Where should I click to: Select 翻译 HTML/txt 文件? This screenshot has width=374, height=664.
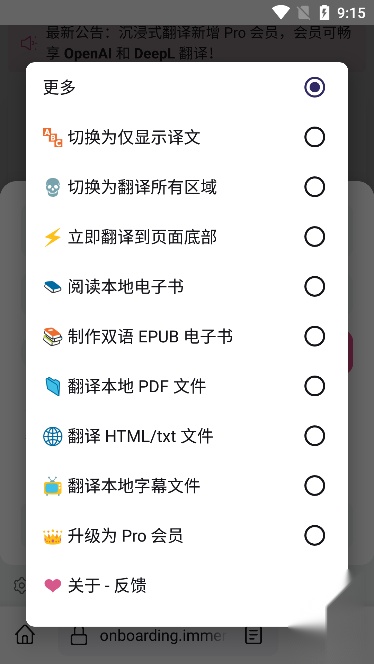coord(187,436)
